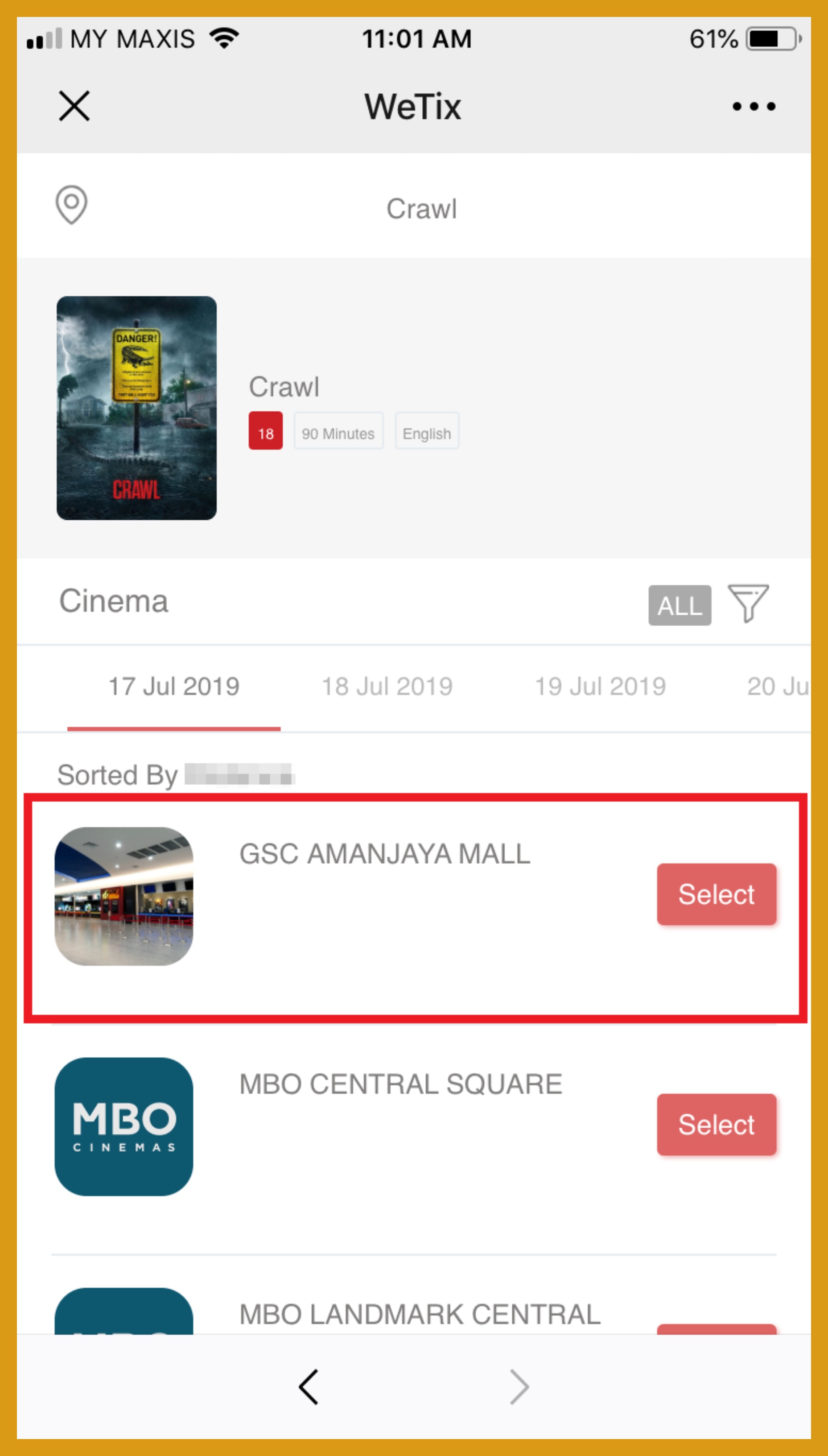Tap the ALL cinema filter chip
The width and height of the screenshot is (828, 1456).
pos(679,605)
